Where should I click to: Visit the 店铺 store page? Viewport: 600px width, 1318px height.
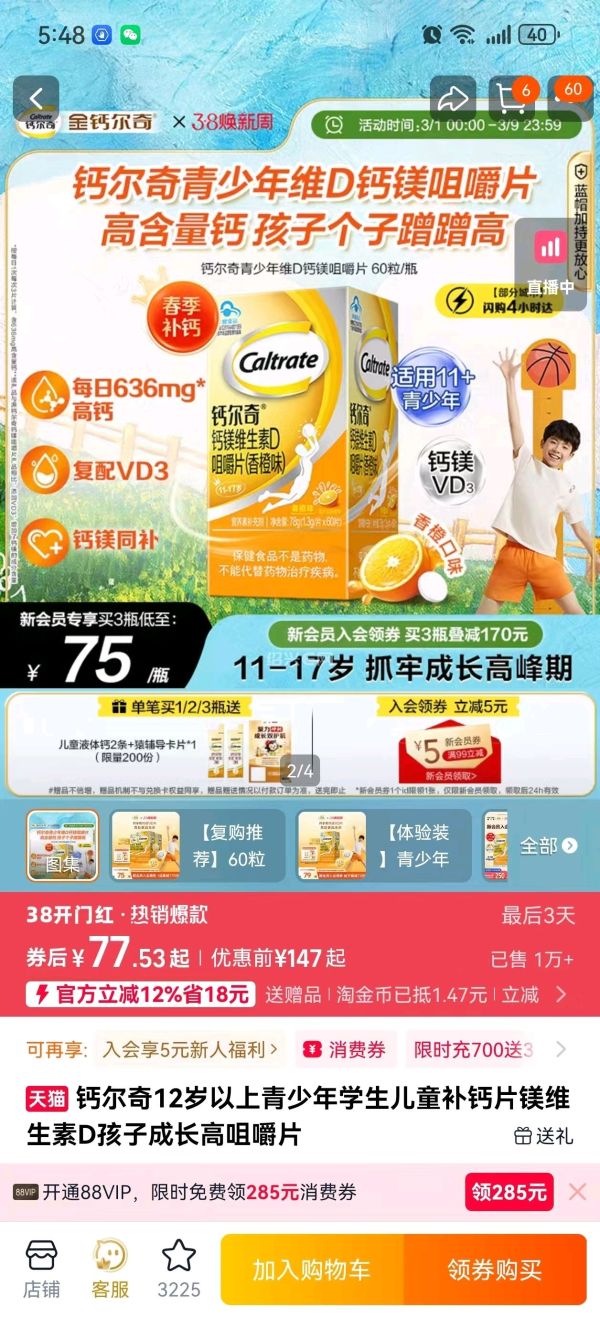click(x=41, y=1268)
